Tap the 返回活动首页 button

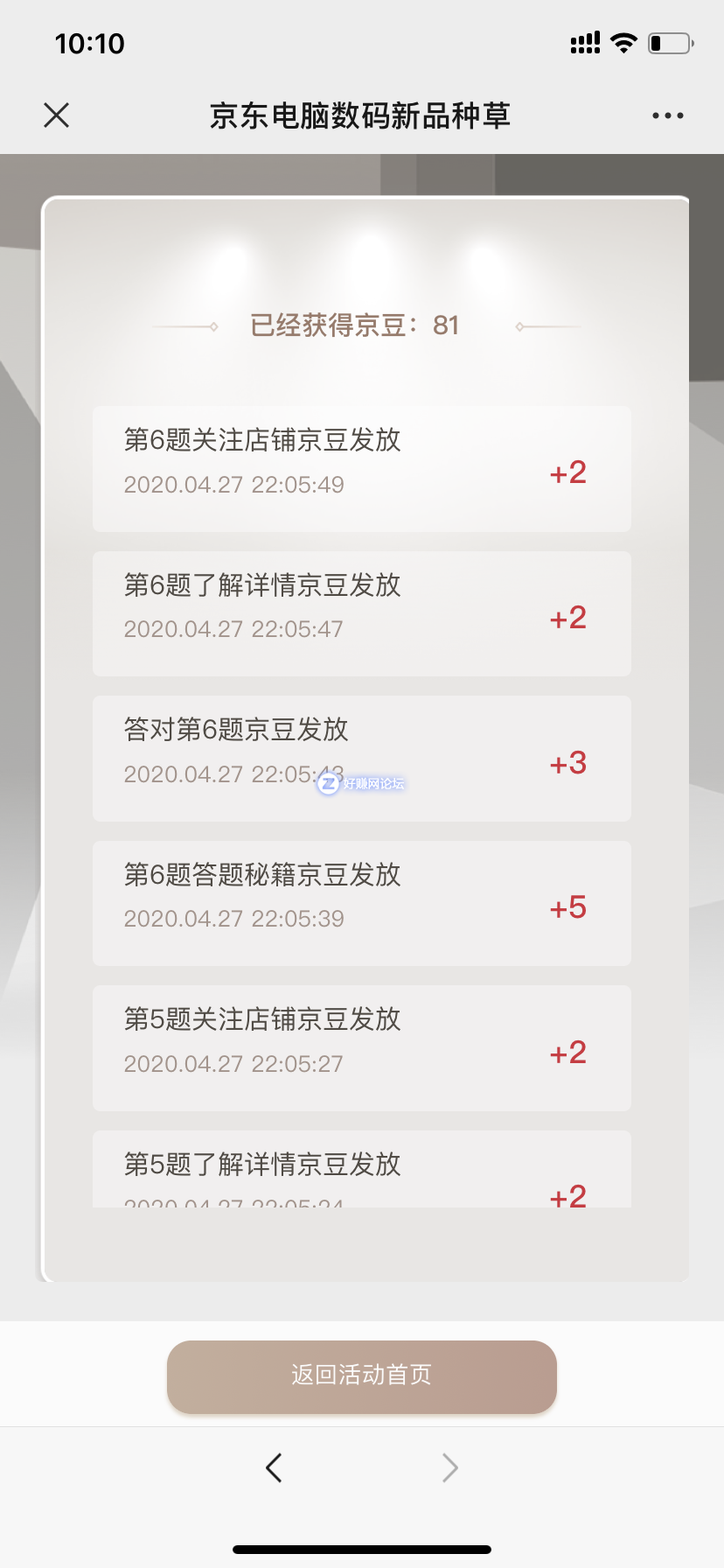(361, 1375)
